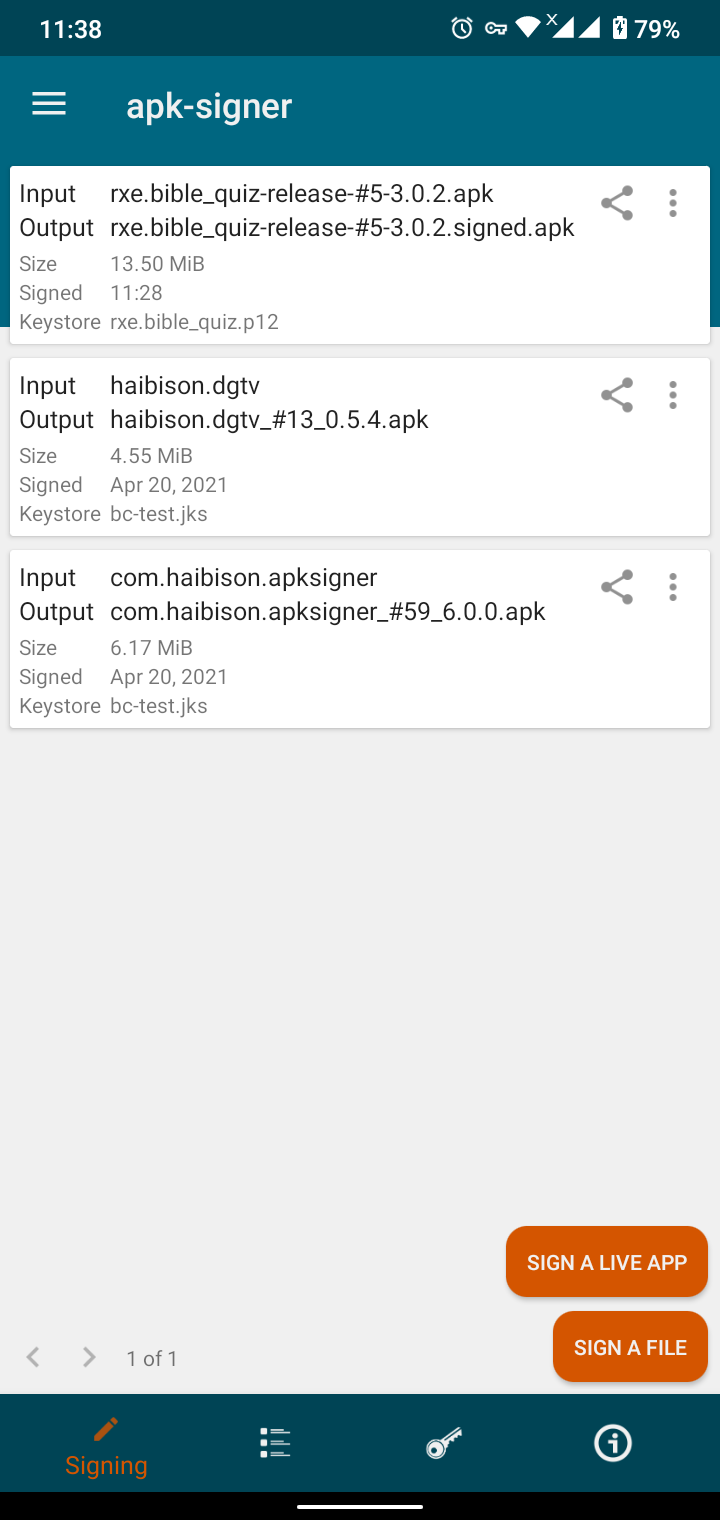The width and height of the screenshot is (720, 1520).
Task: Open overflow menu for haibison.dgtv entry
Action: tap(673, 395)
